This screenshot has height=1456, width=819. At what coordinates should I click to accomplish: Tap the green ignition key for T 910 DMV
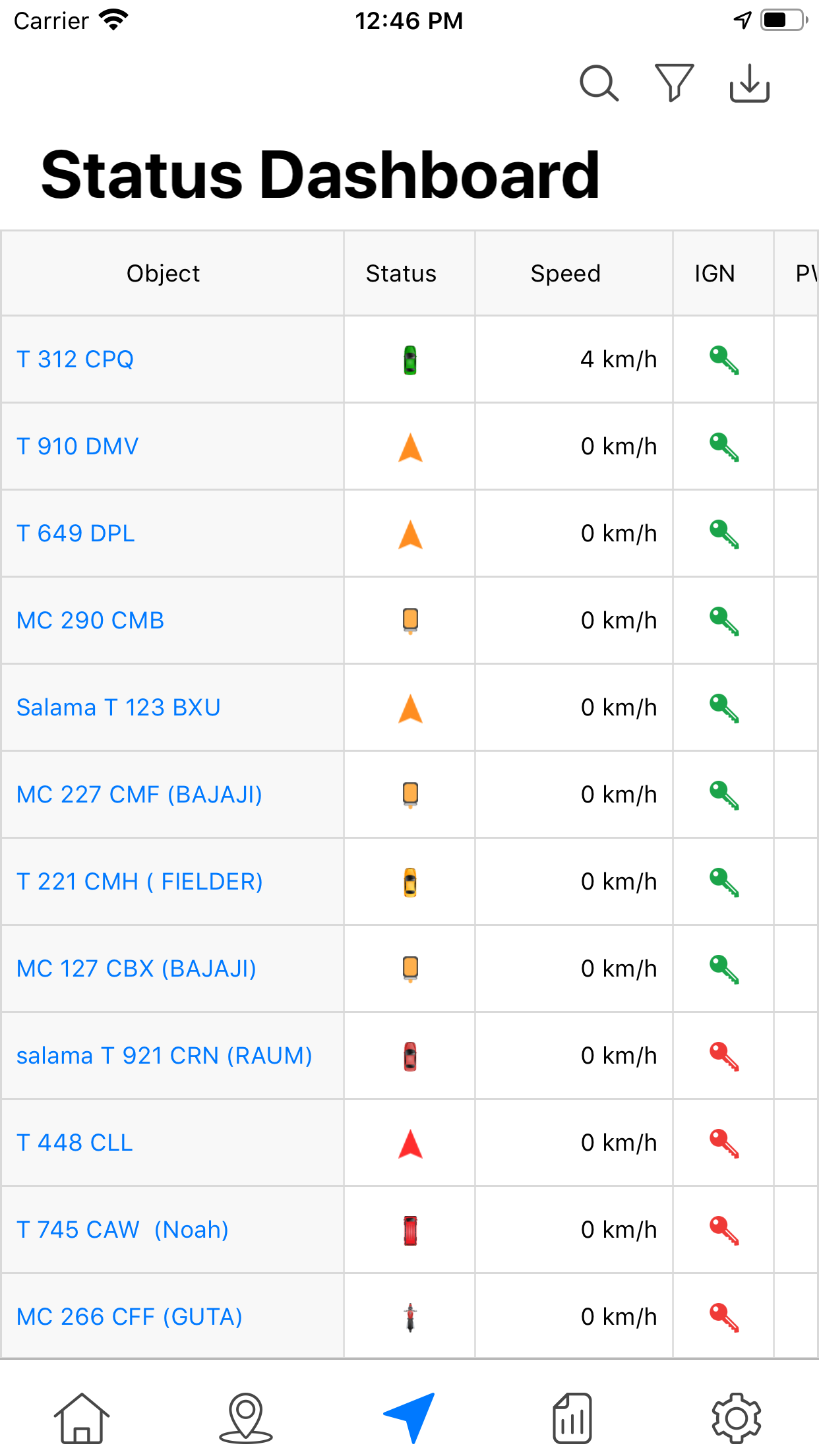(723, 446)
